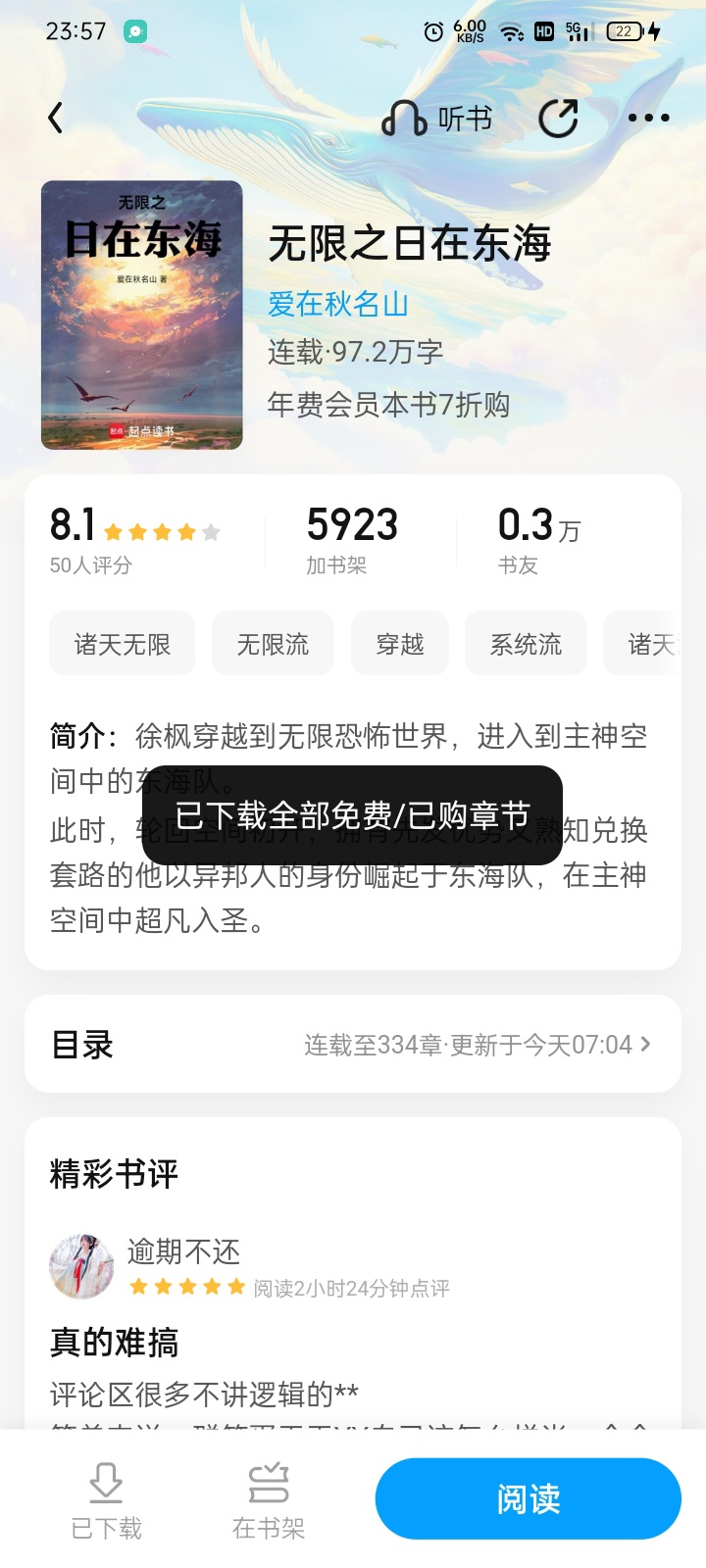View the 0.3万 书友 readers
The width and height of the screenshot is (706, 1568).
[x=538, y=537]
